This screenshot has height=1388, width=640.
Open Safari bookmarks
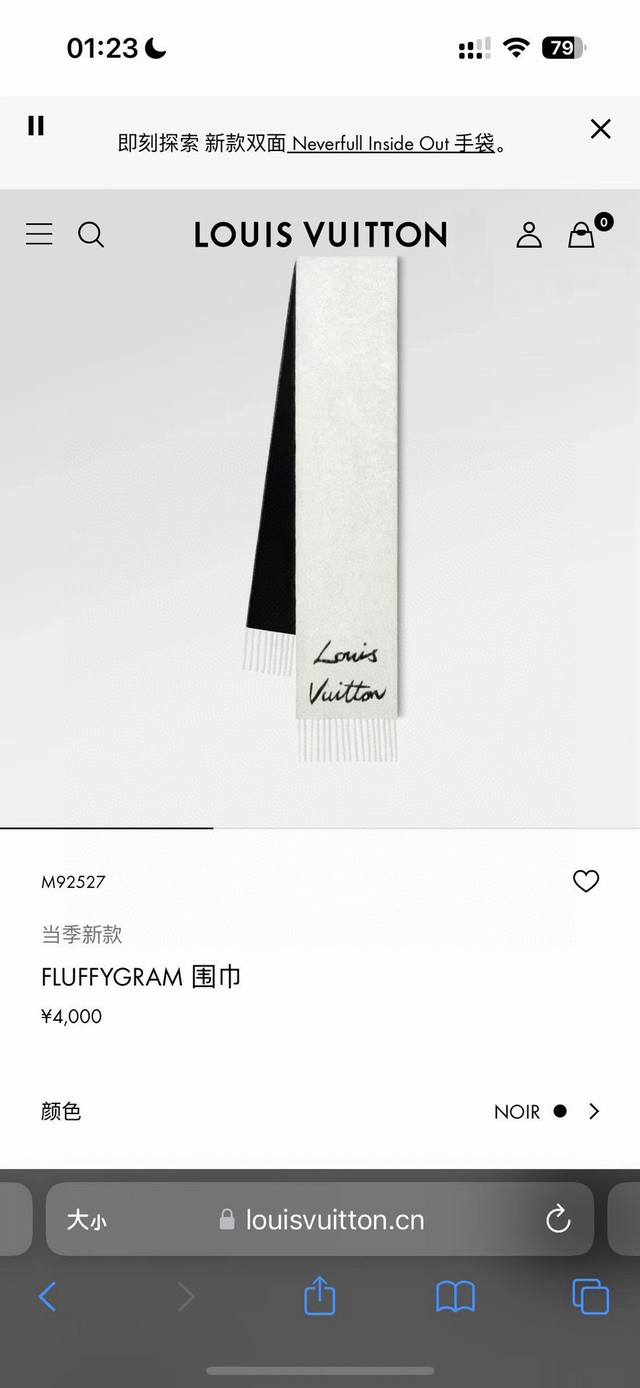point(455,1297)
